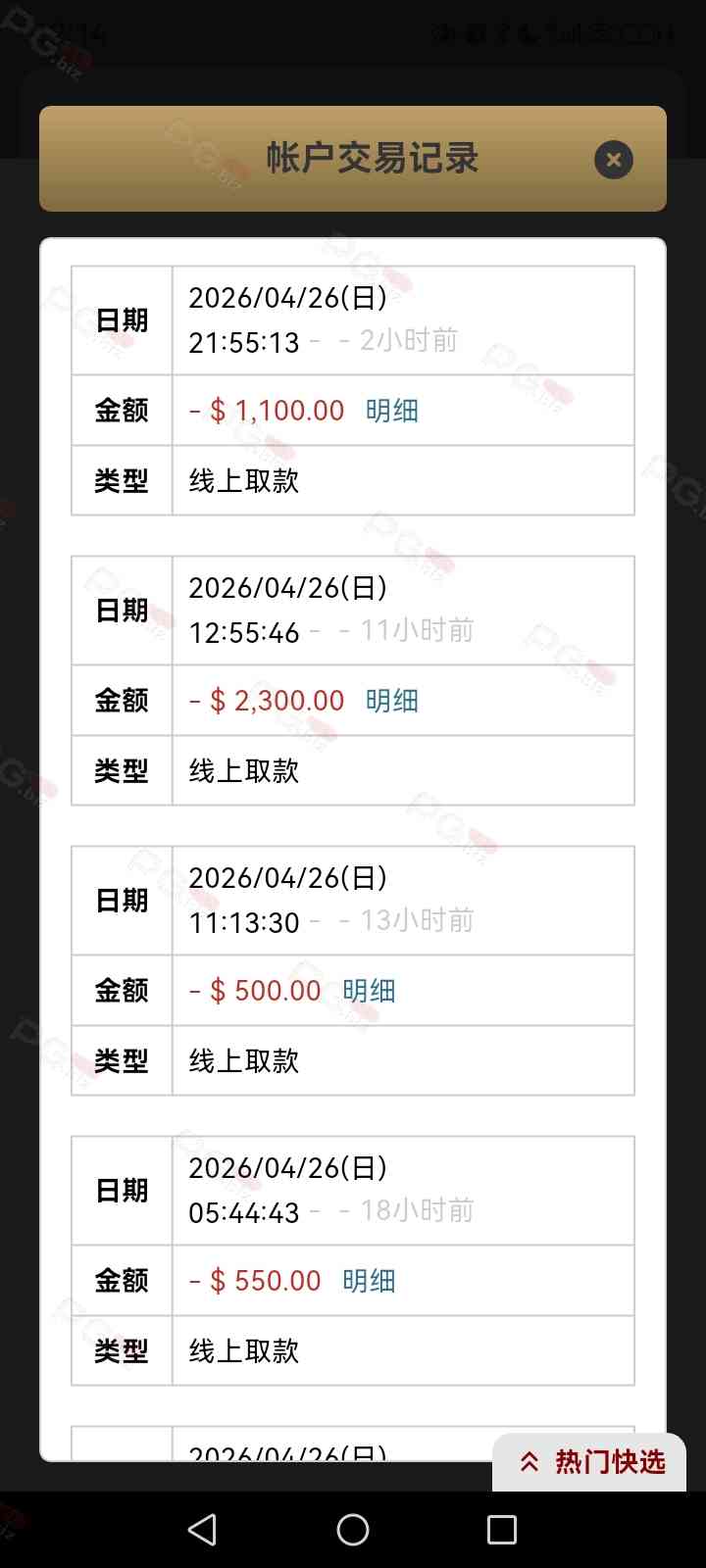The height and width of the screenshot is (1568, 706).
Task: Show 明细 for the $500.00 withdrawal
Action: pyautogui.click(x=369, y=991)
